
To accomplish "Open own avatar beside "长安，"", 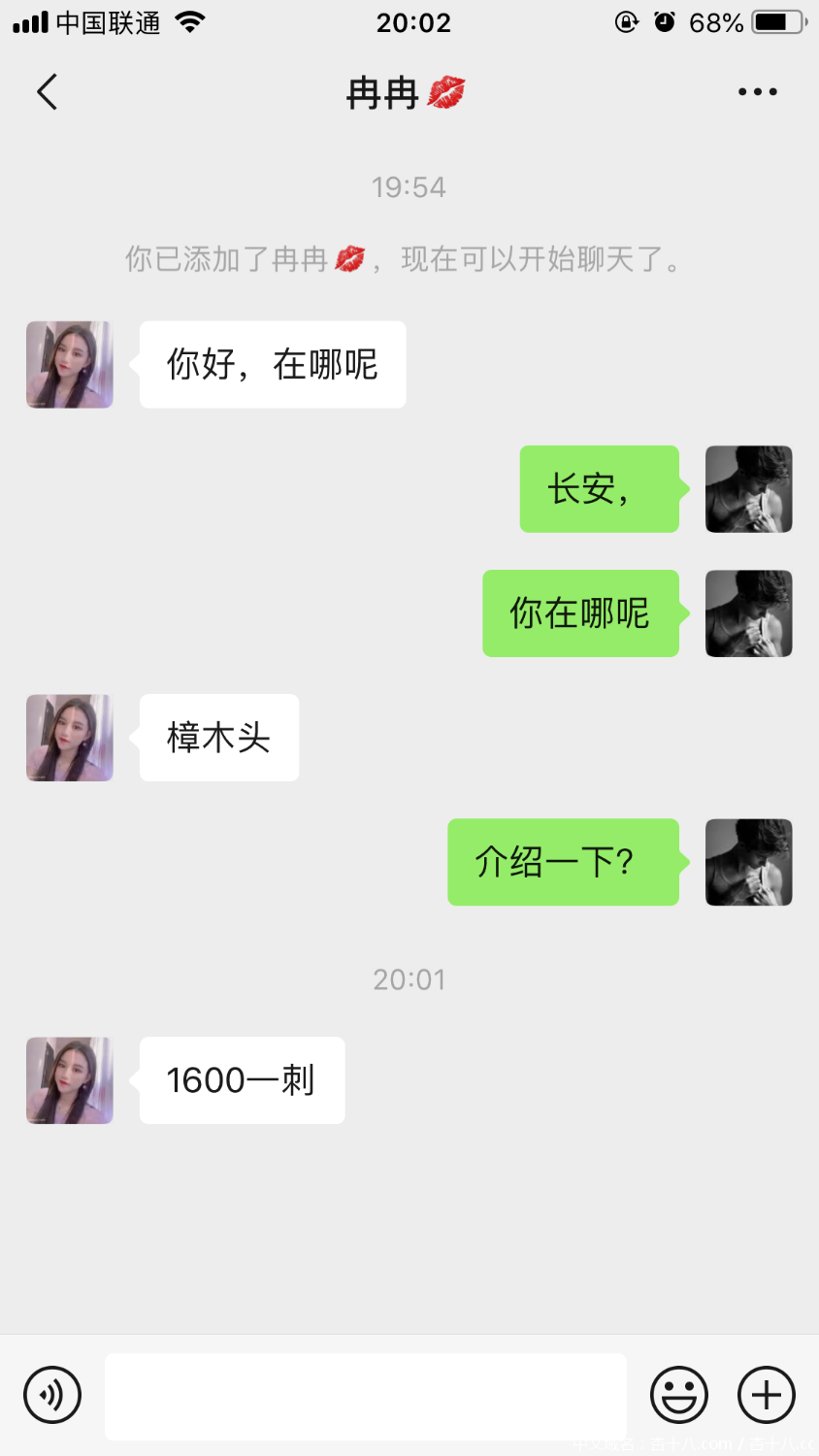I will tap(748, 489).
